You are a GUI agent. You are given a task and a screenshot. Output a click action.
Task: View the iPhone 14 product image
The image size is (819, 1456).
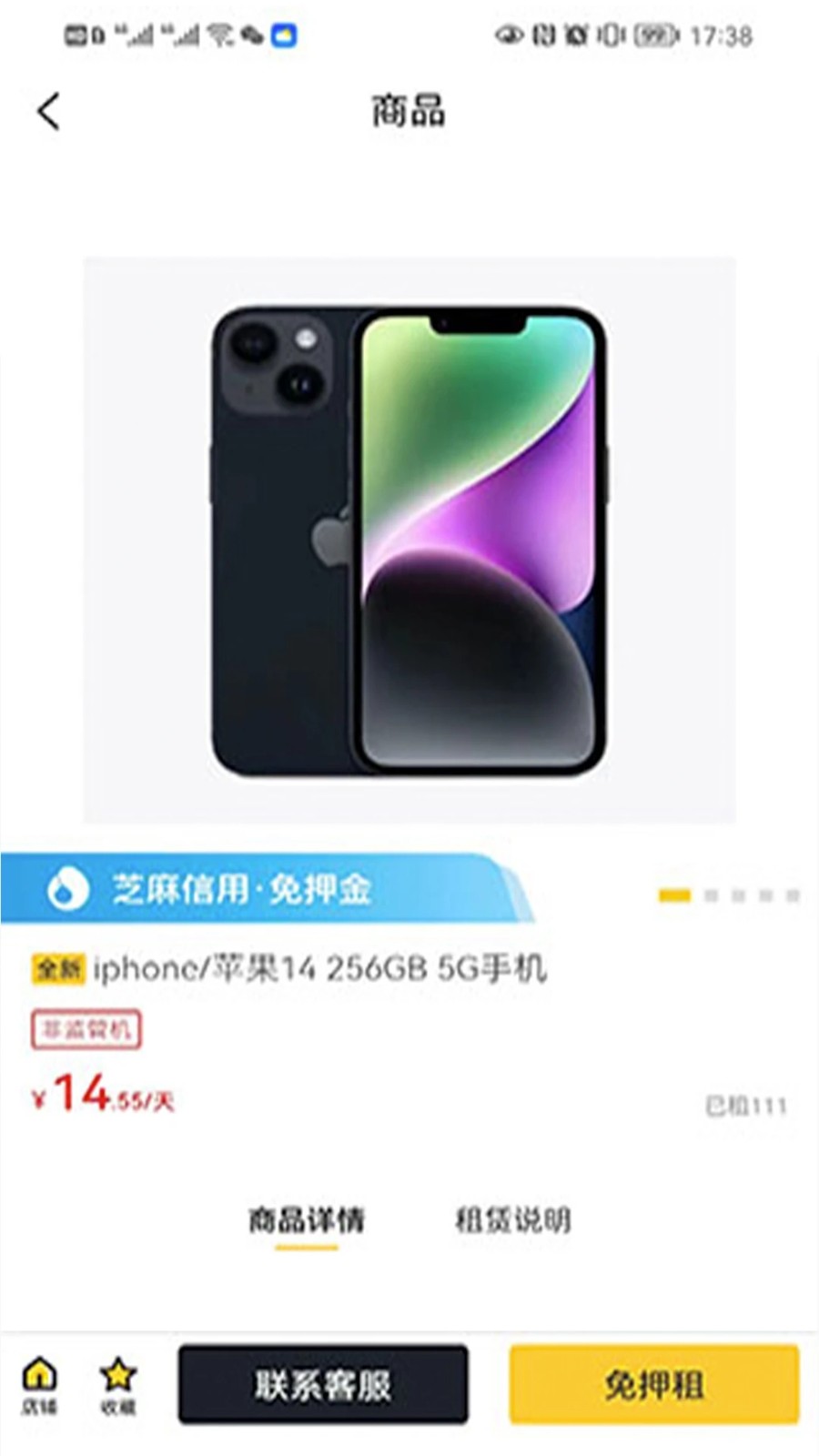pyautogui.click(x=409, y=541)
